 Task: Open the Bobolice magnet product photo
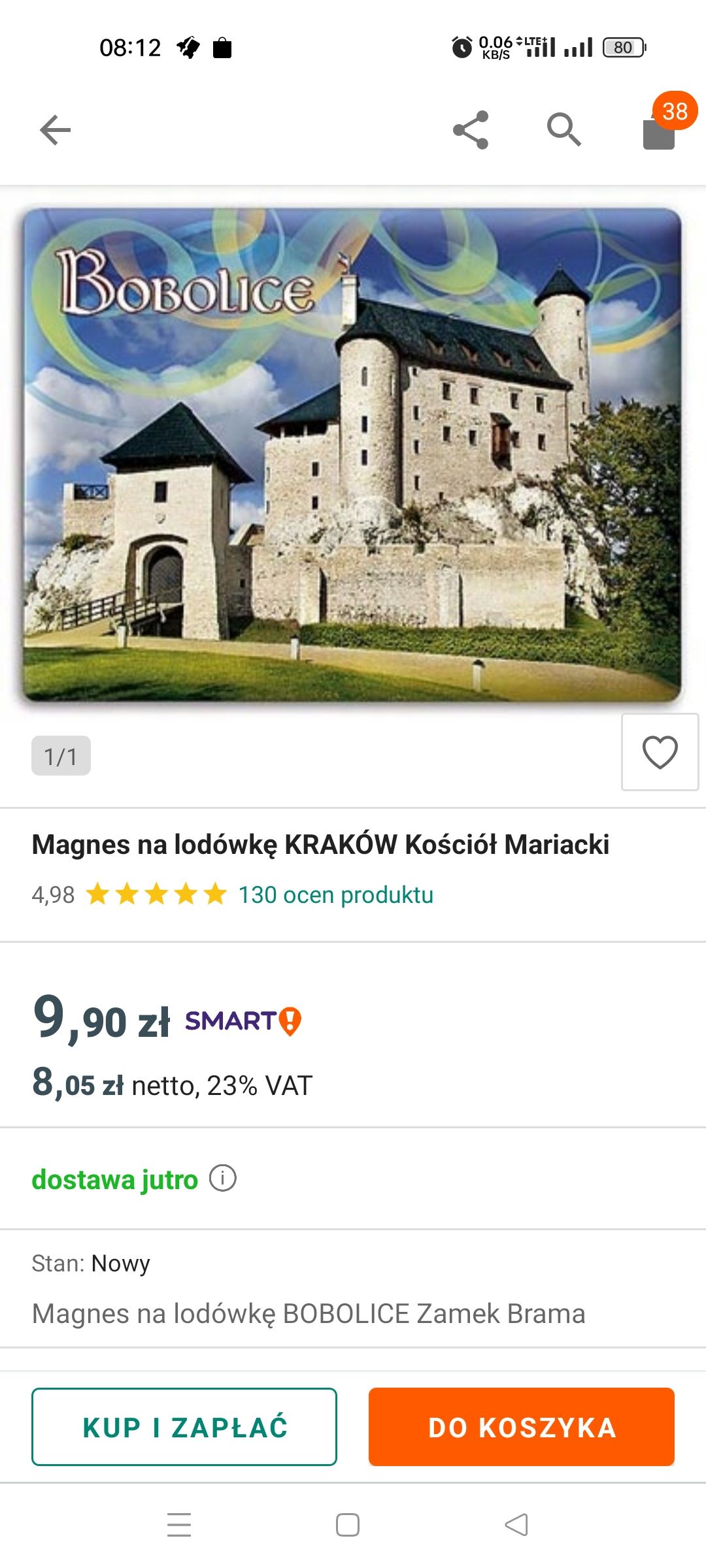point(352,455)
